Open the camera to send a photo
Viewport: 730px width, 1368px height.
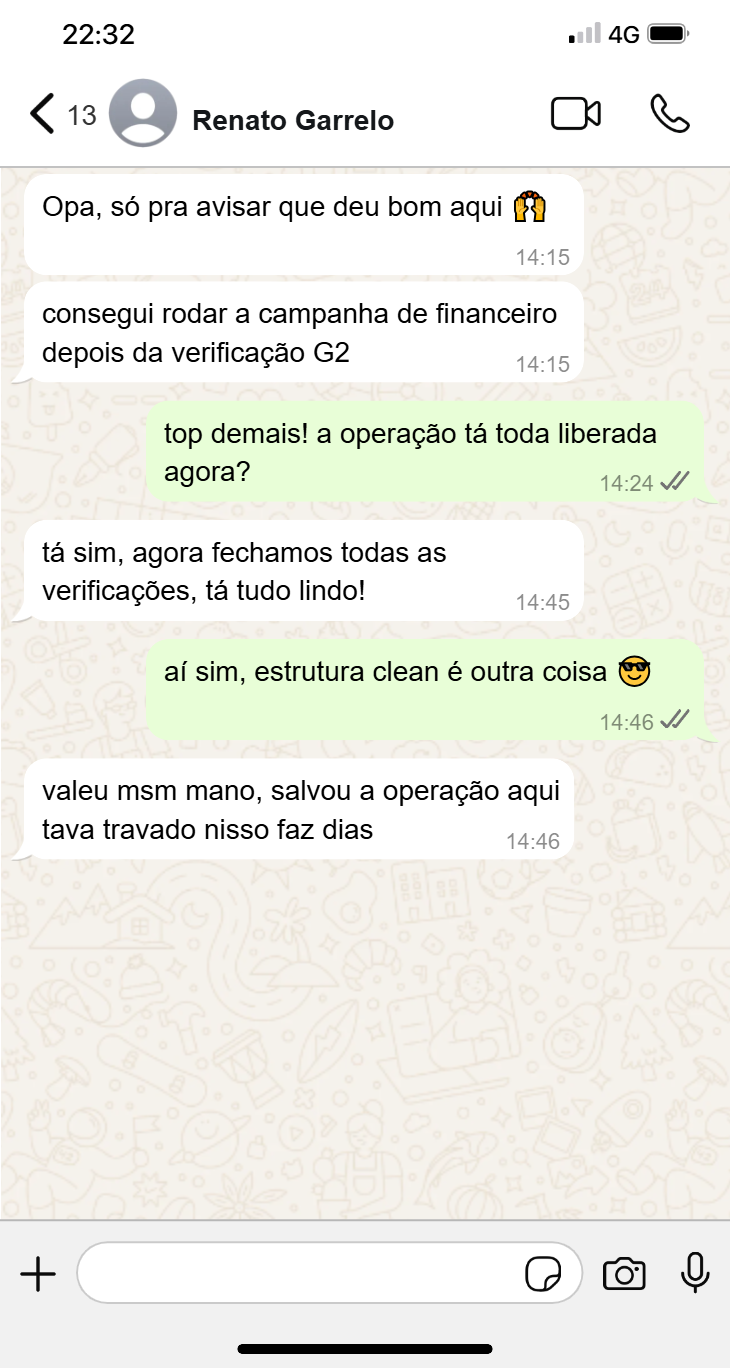coord(624,1274)
